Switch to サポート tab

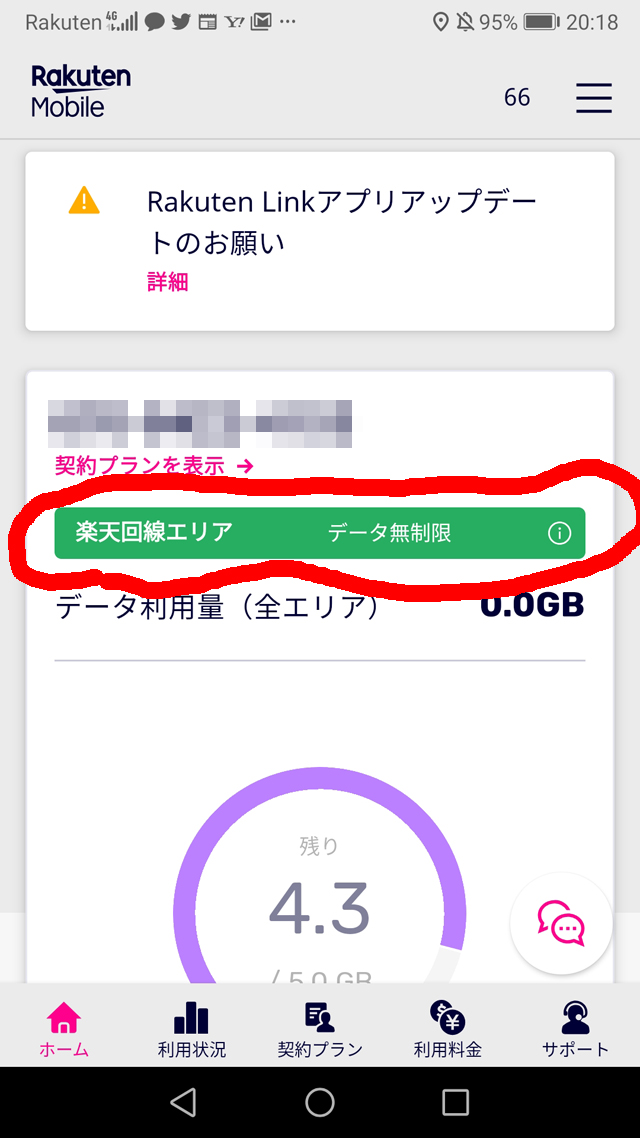pyautogui.click(x=575, y=1029)
